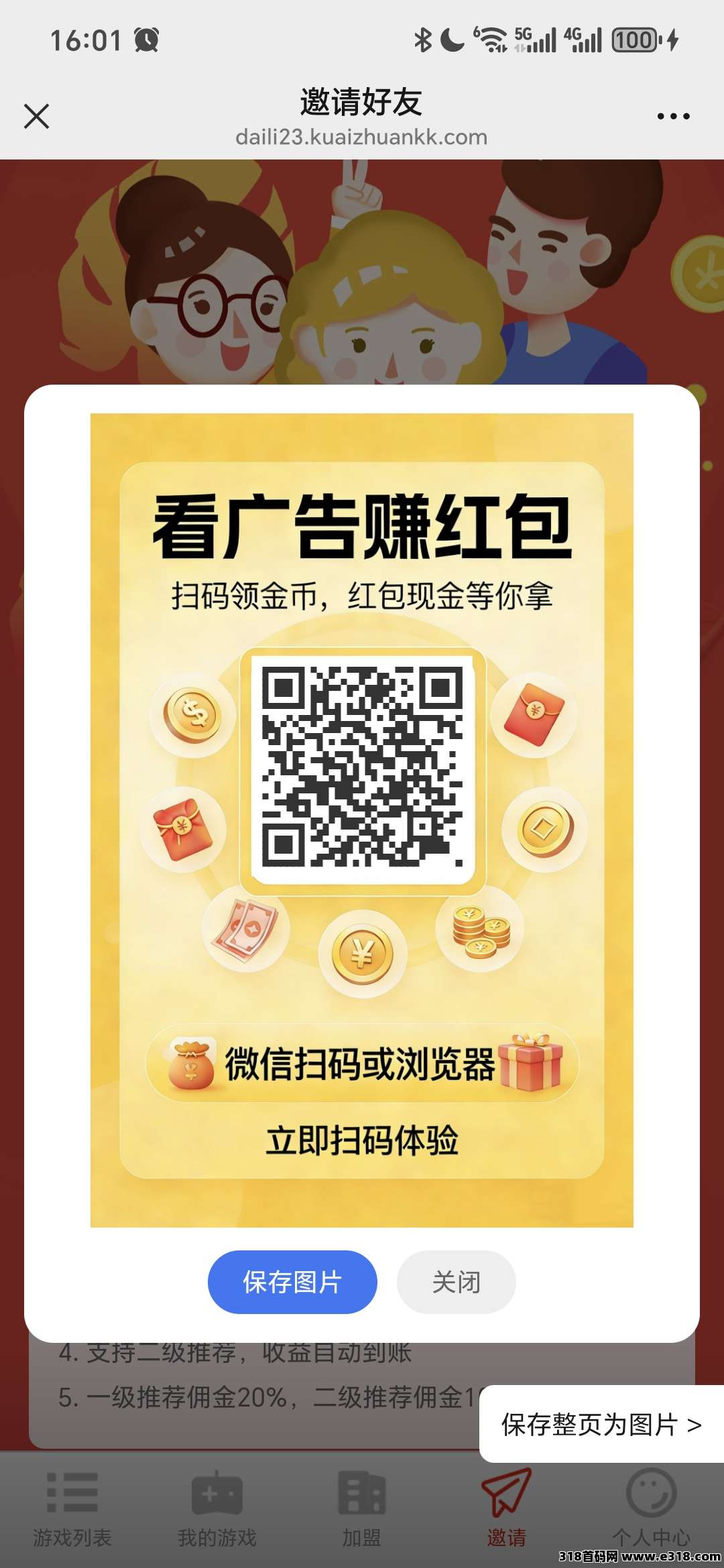Tap the 保存图片 button
Viewport: 724px width, 1568px height.
pyautogui.click(x=292, y=1282)
